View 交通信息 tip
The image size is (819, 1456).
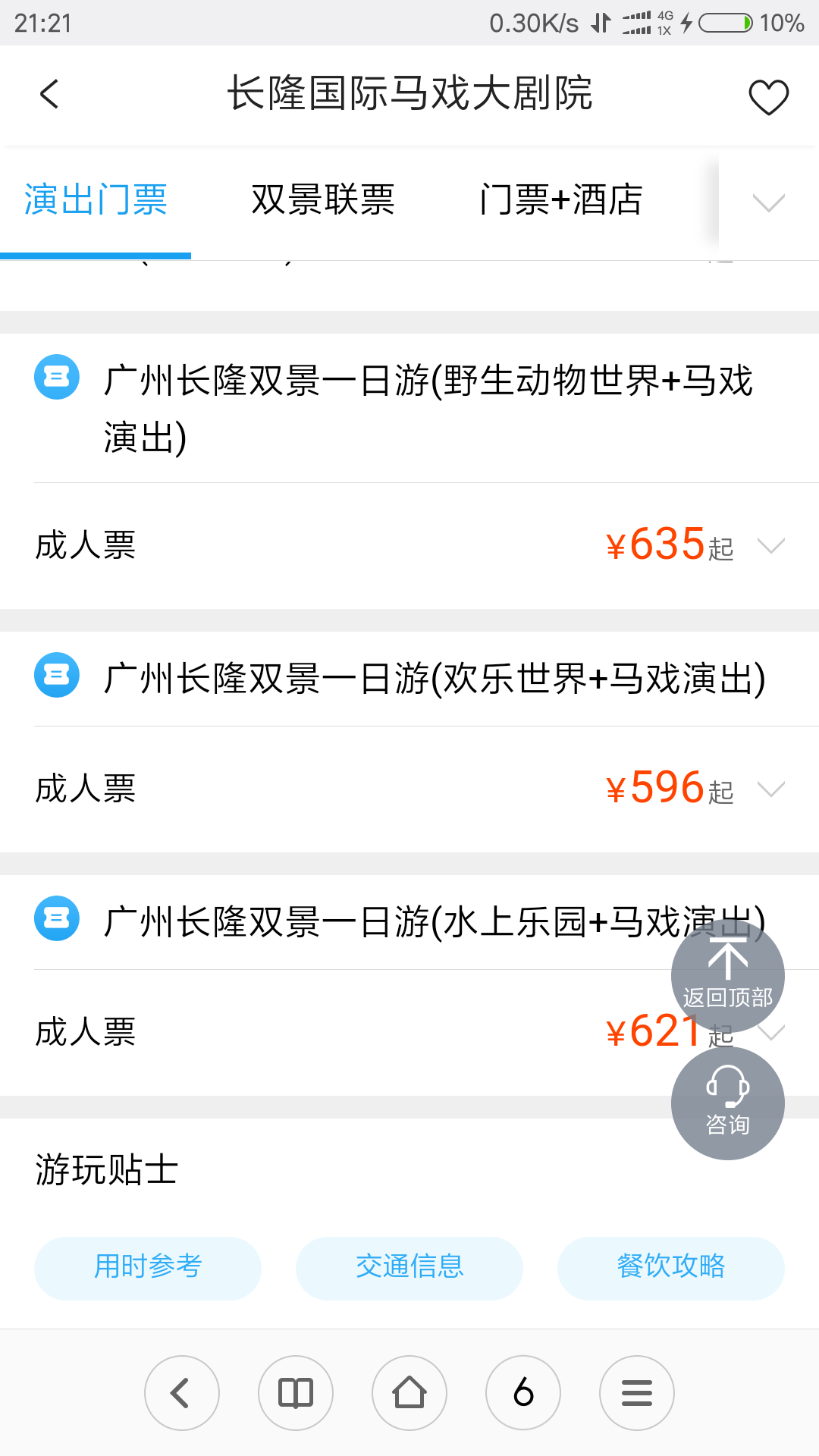[409, 1268]
